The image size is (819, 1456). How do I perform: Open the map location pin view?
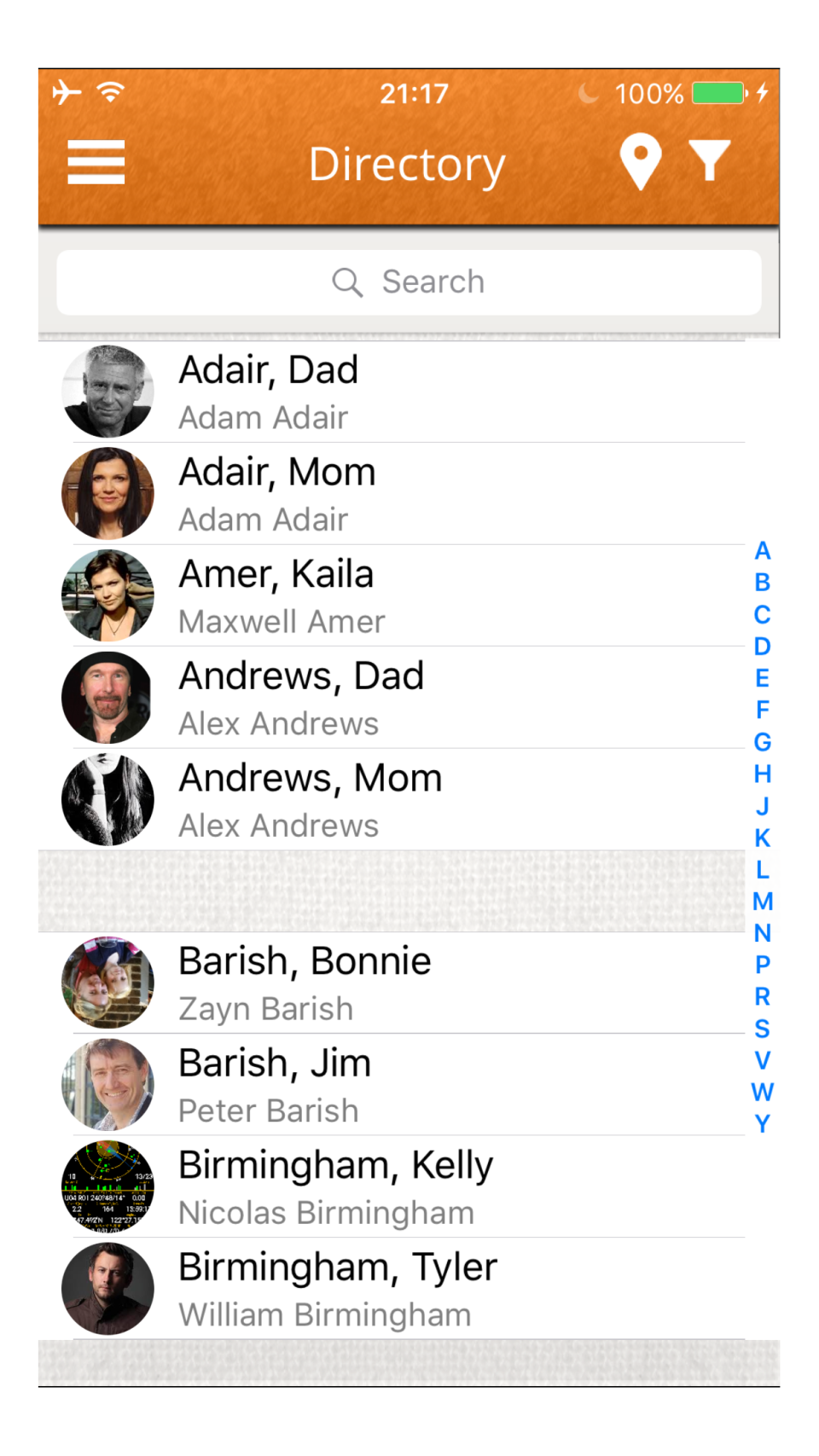[x=640, y=160]
